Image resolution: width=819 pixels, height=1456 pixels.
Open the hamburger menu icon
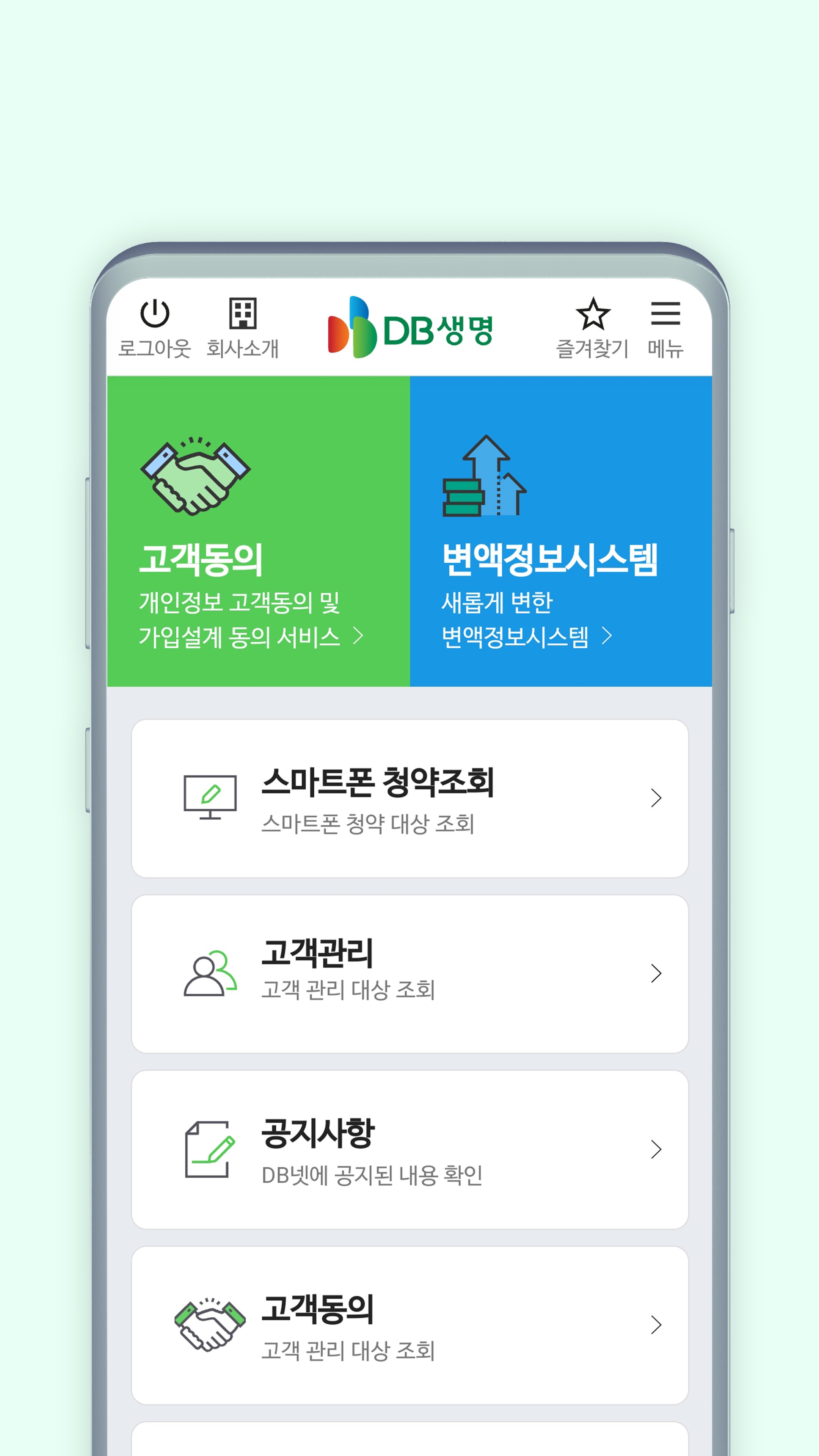coord(665,312)
